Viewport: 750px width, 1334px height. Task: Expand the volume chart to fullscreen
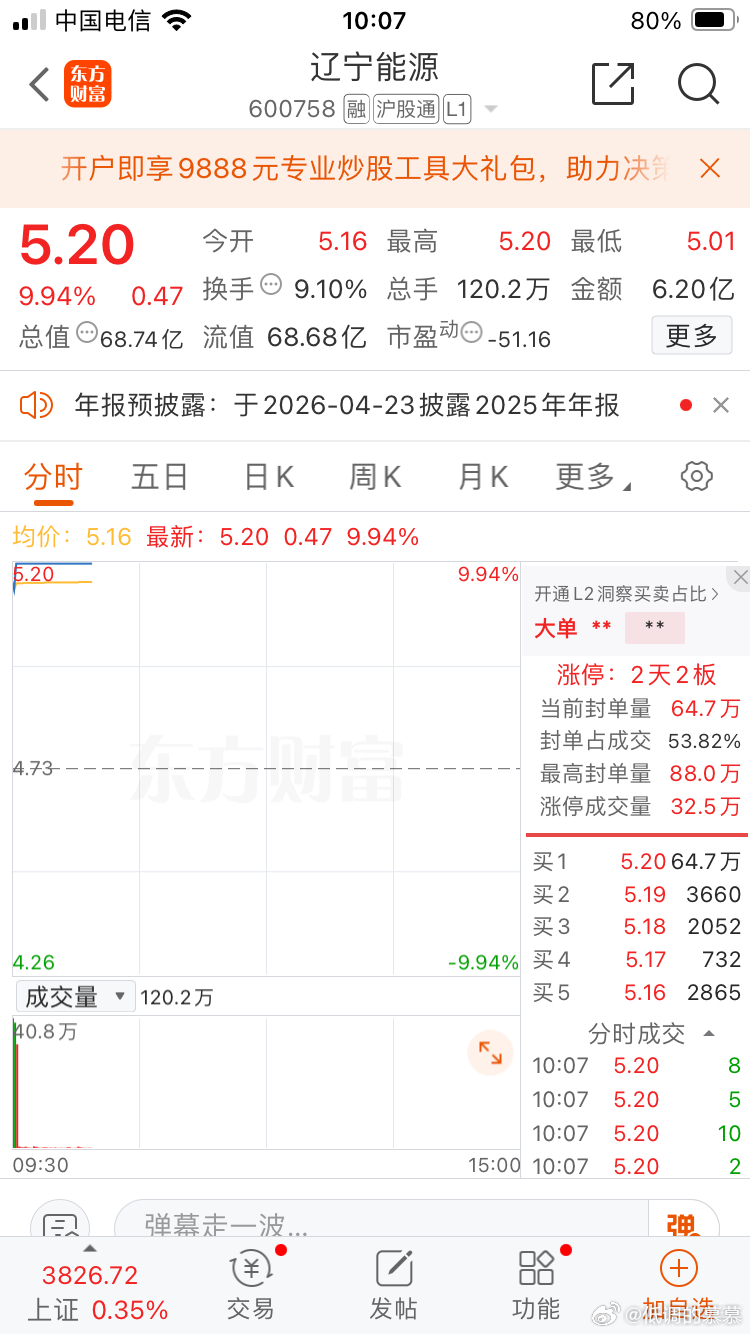pyautogui.click(x=489, y=1053)
